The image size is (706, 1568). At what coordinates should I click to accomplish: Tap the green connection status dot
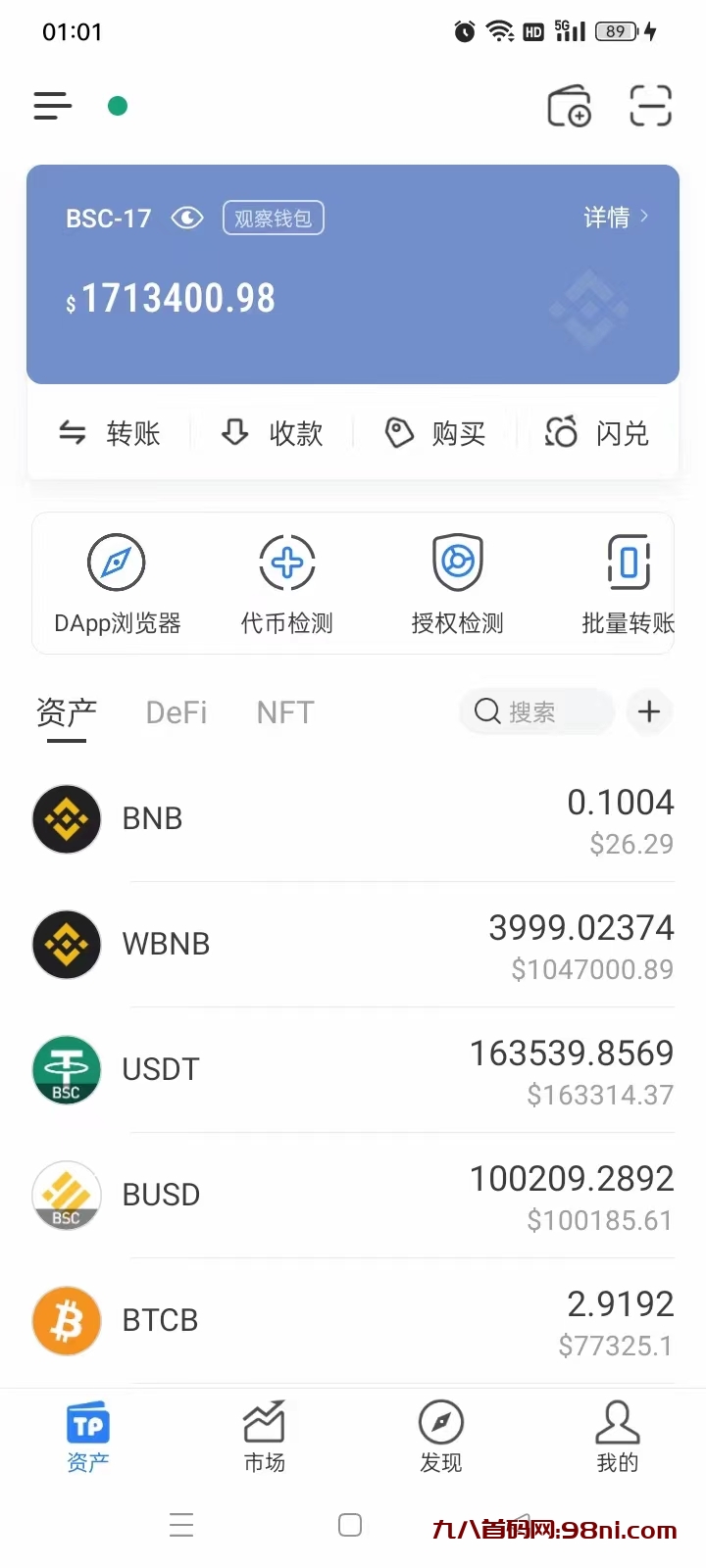[118, 105]
